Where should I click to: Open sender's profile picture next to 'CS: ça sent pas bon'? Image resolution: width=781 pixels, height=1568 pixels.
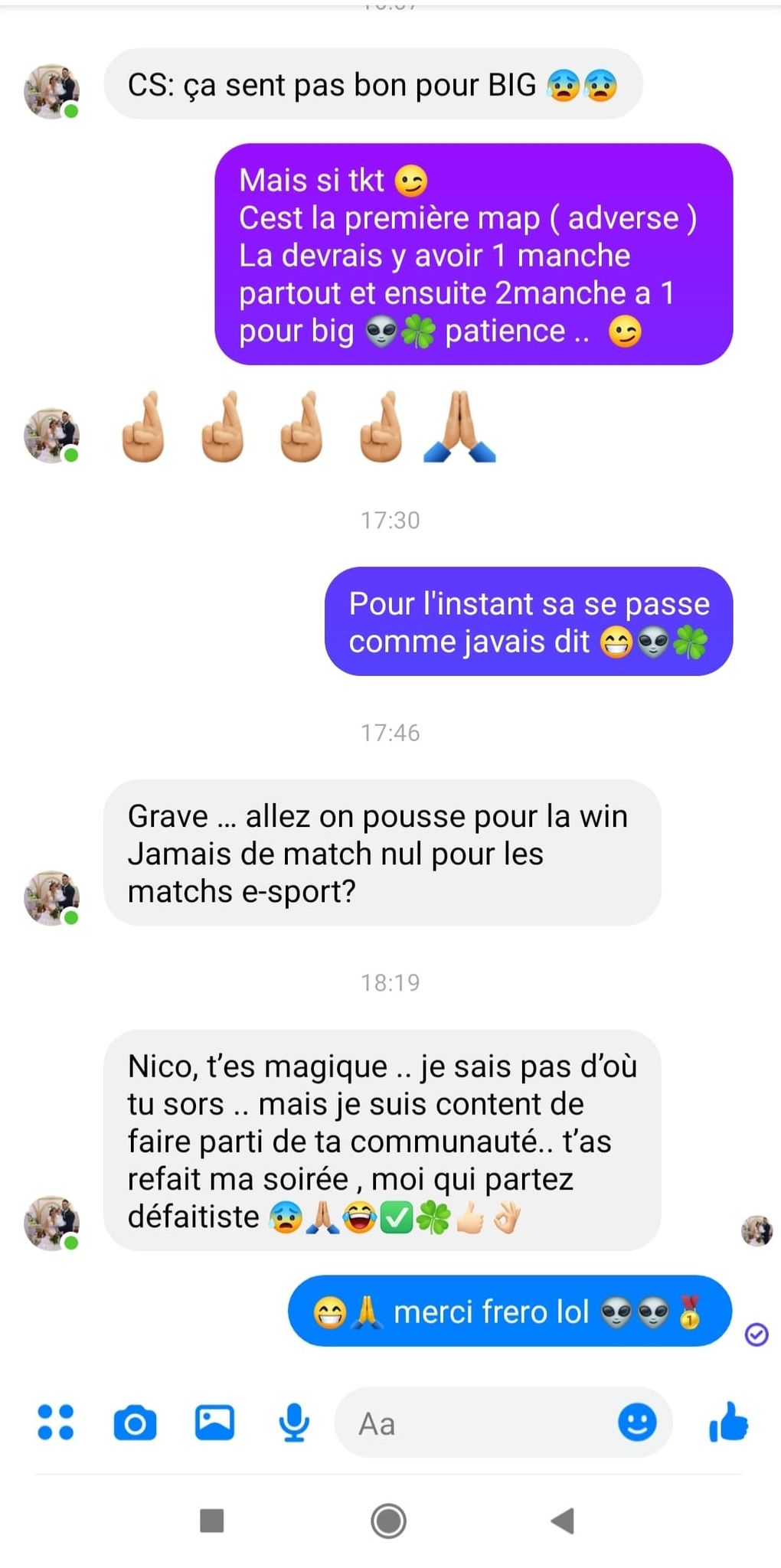click(x=52, y=92)
